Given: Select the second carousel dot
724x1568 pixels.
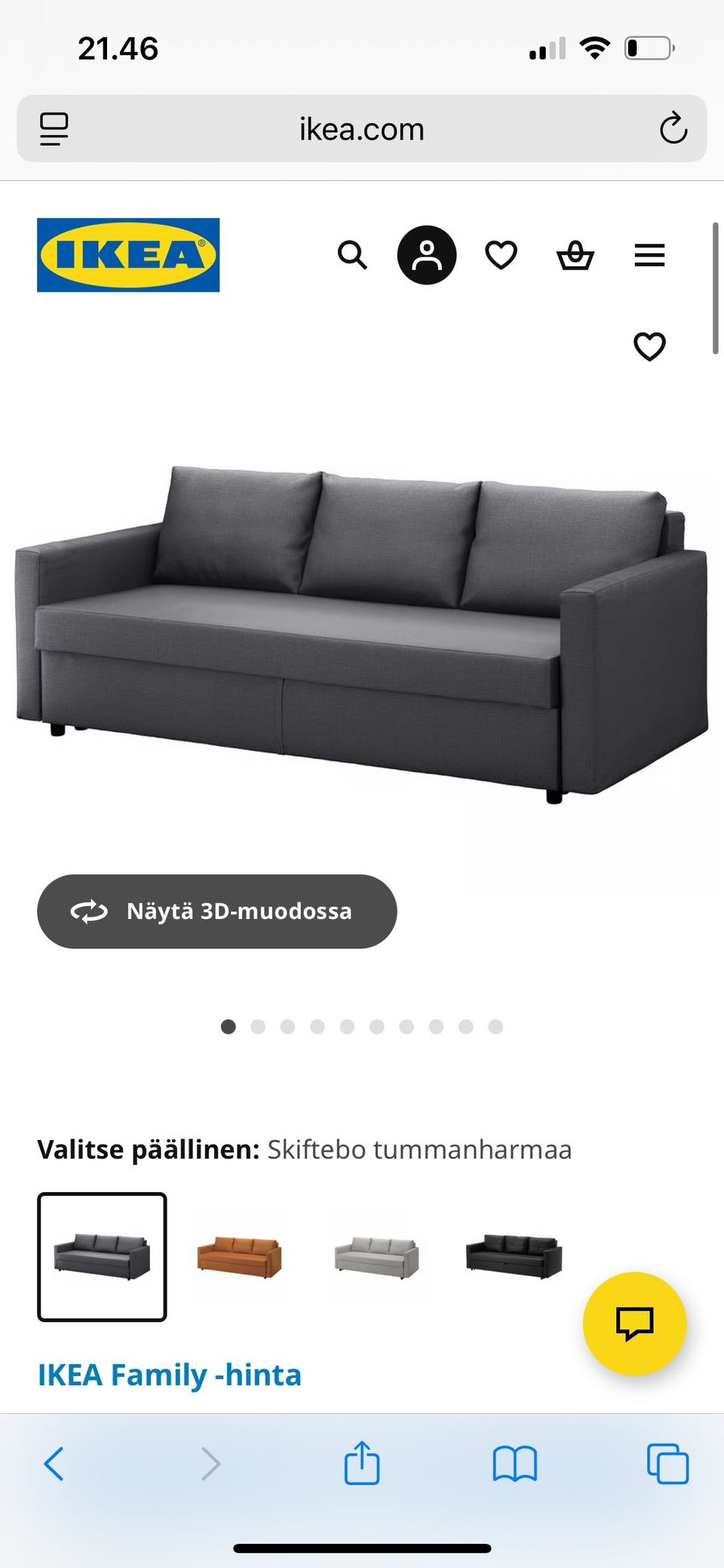Looking at the screenshot, I should coord(257,1027).
